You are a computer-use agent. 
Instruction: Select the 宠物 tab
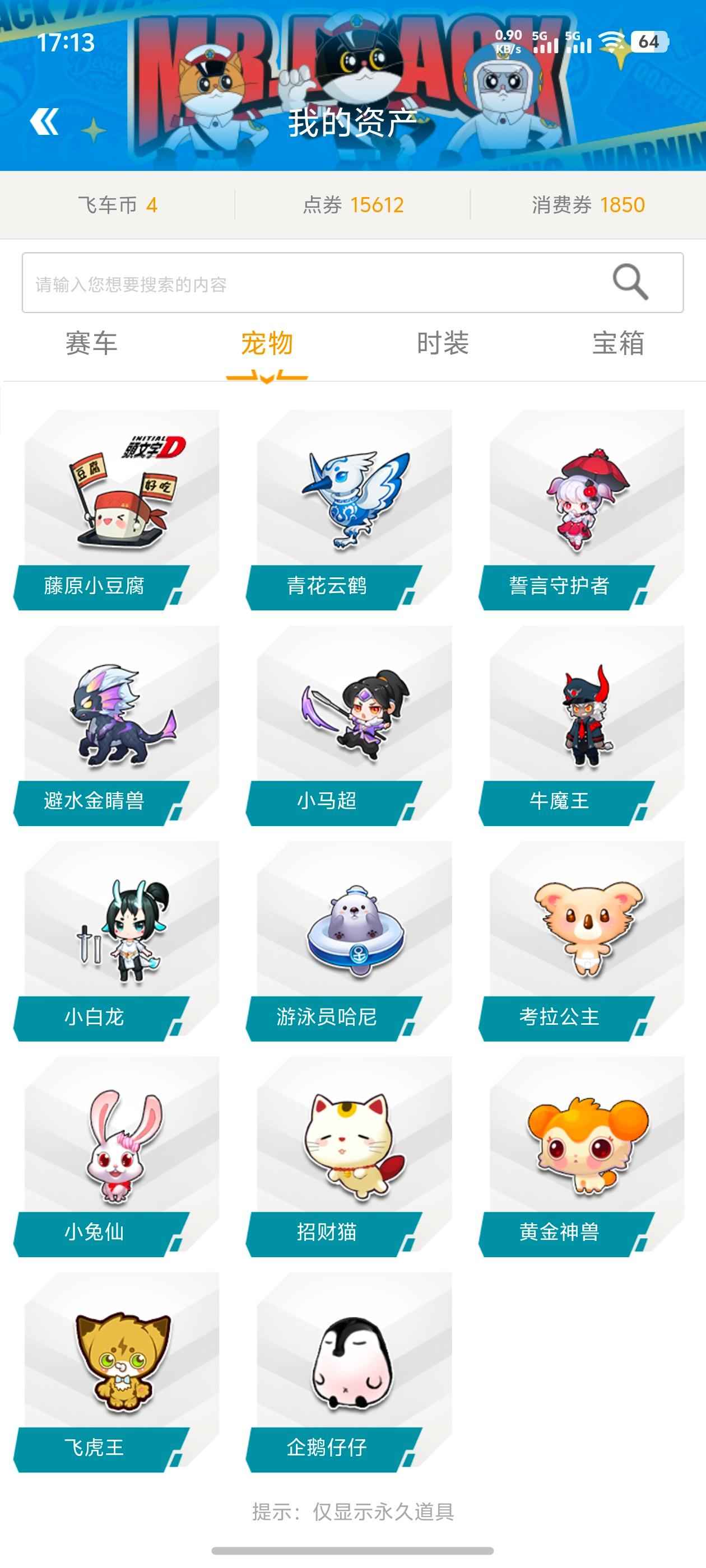pos(267,343)
